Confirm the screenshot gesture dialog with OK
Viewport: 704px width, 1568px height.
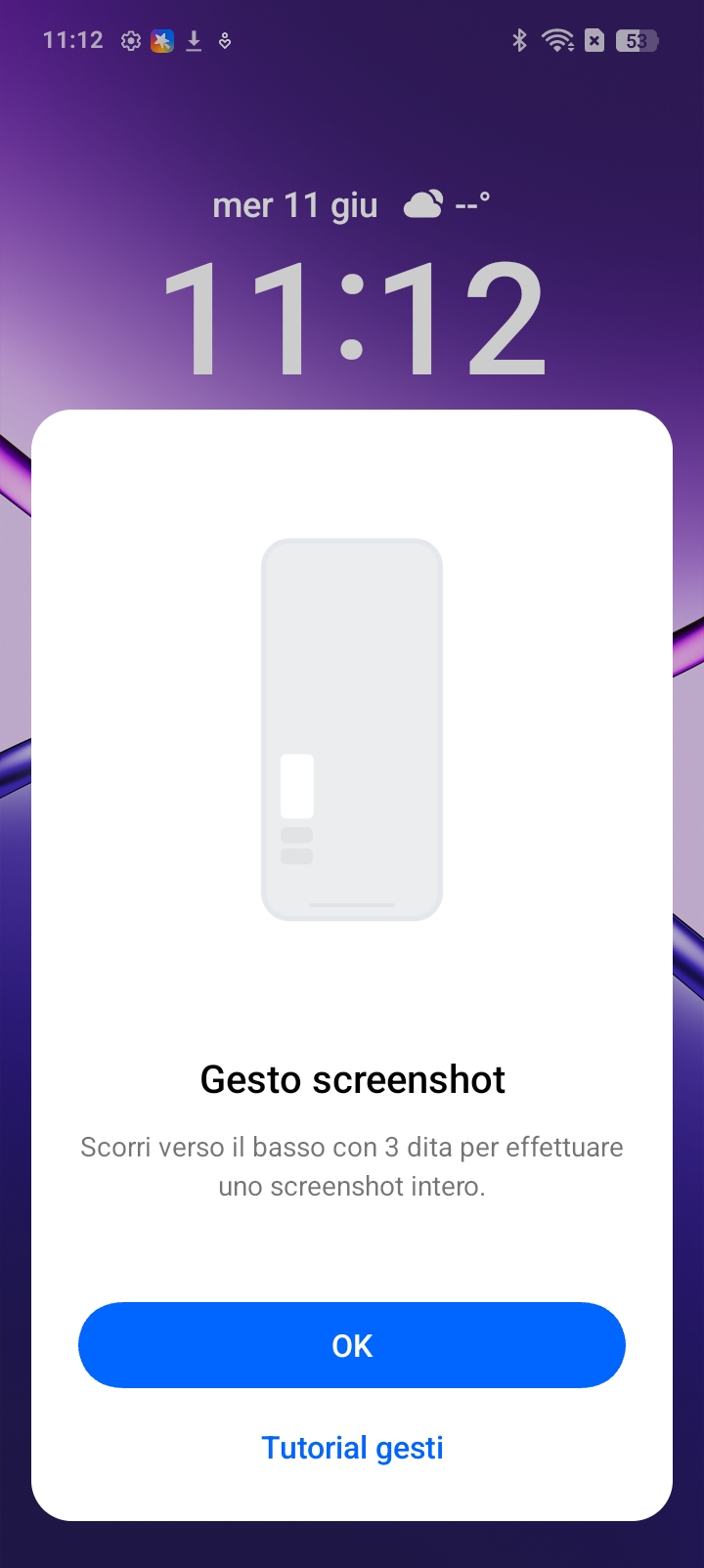(352, 1345)
